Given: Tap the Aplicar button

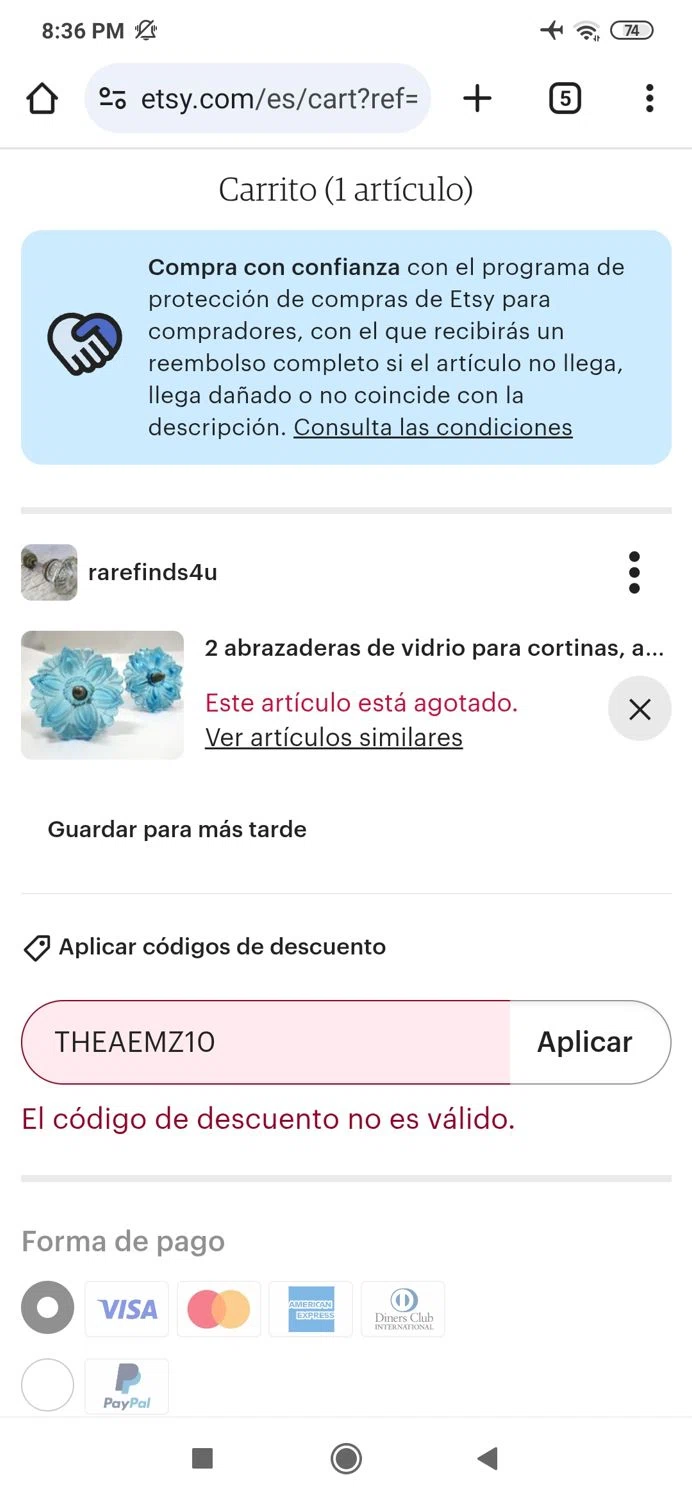Looking at the screenshot, I should 585,1042.
